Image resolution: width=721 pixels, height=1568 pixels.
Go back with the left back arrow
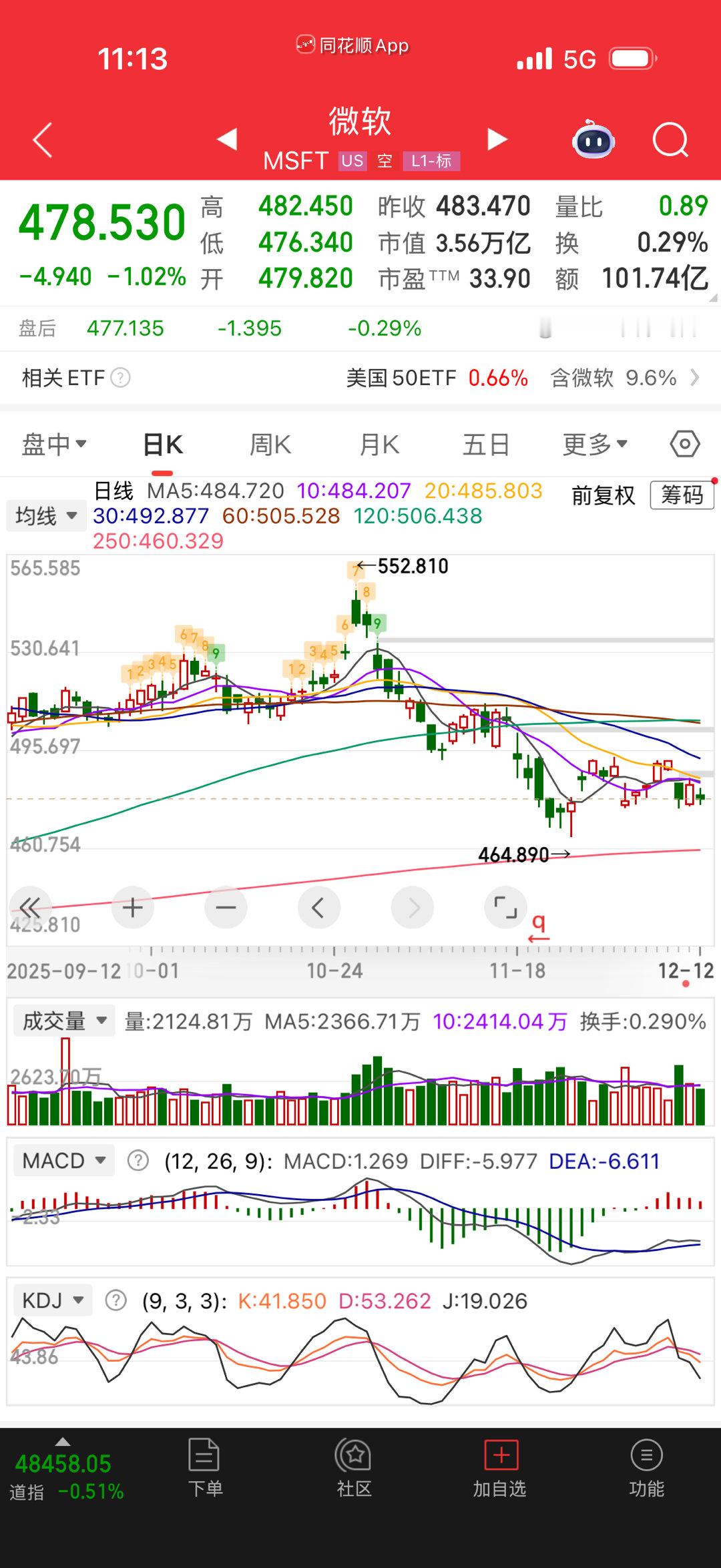(41, 138)
